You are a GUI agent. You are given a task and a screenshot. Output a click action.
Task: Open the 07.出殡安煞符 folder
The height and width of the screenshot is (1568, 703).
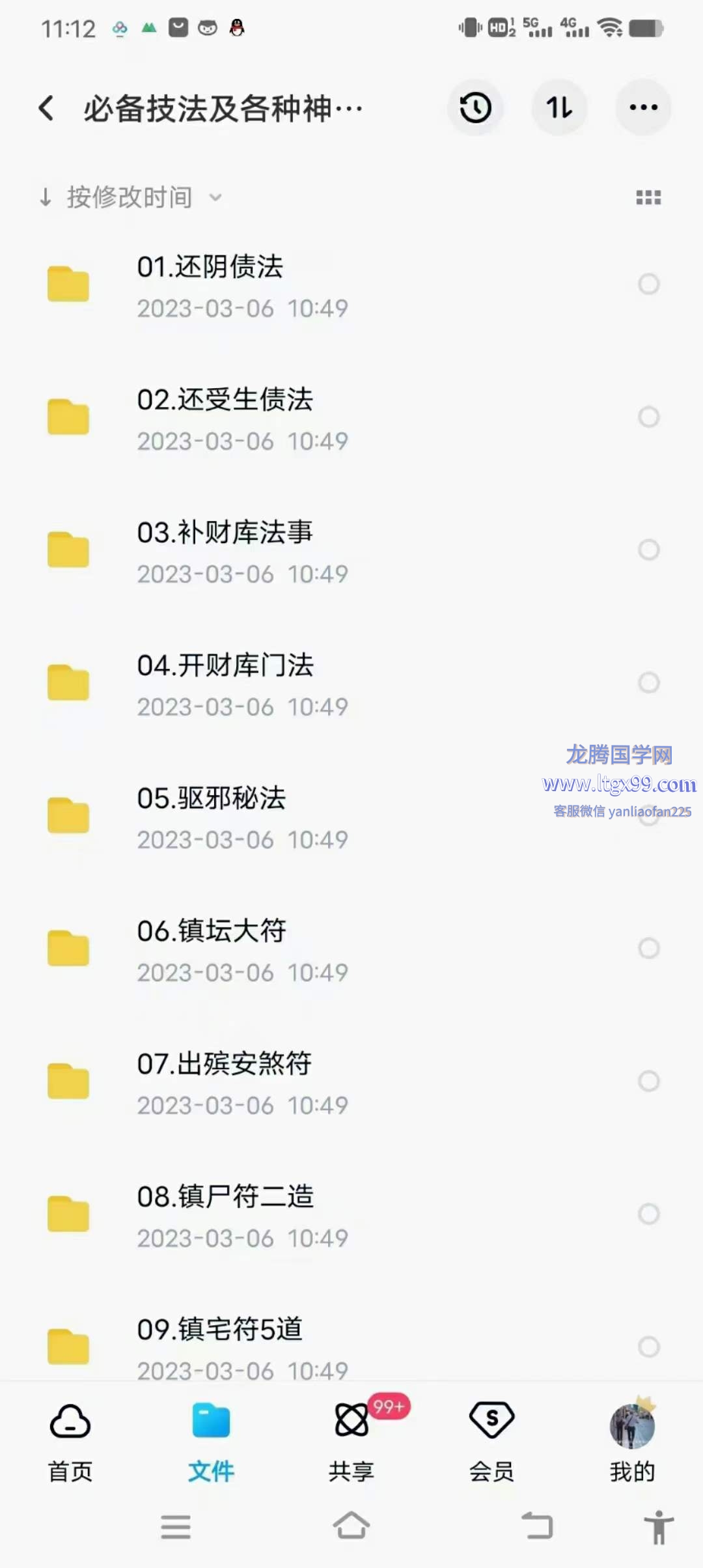tap(224, 1065)
